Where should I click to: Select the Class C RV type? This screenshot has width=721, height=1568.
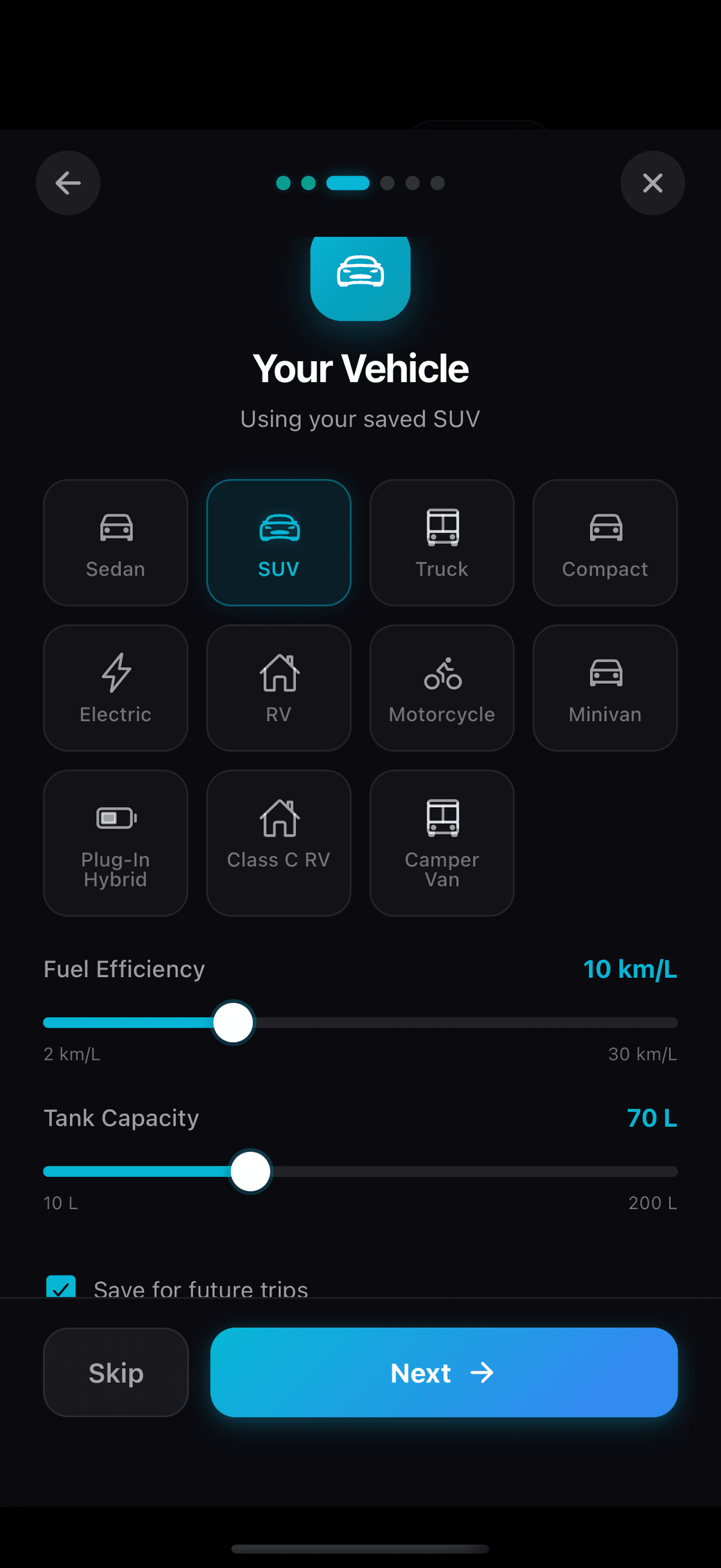279,843
